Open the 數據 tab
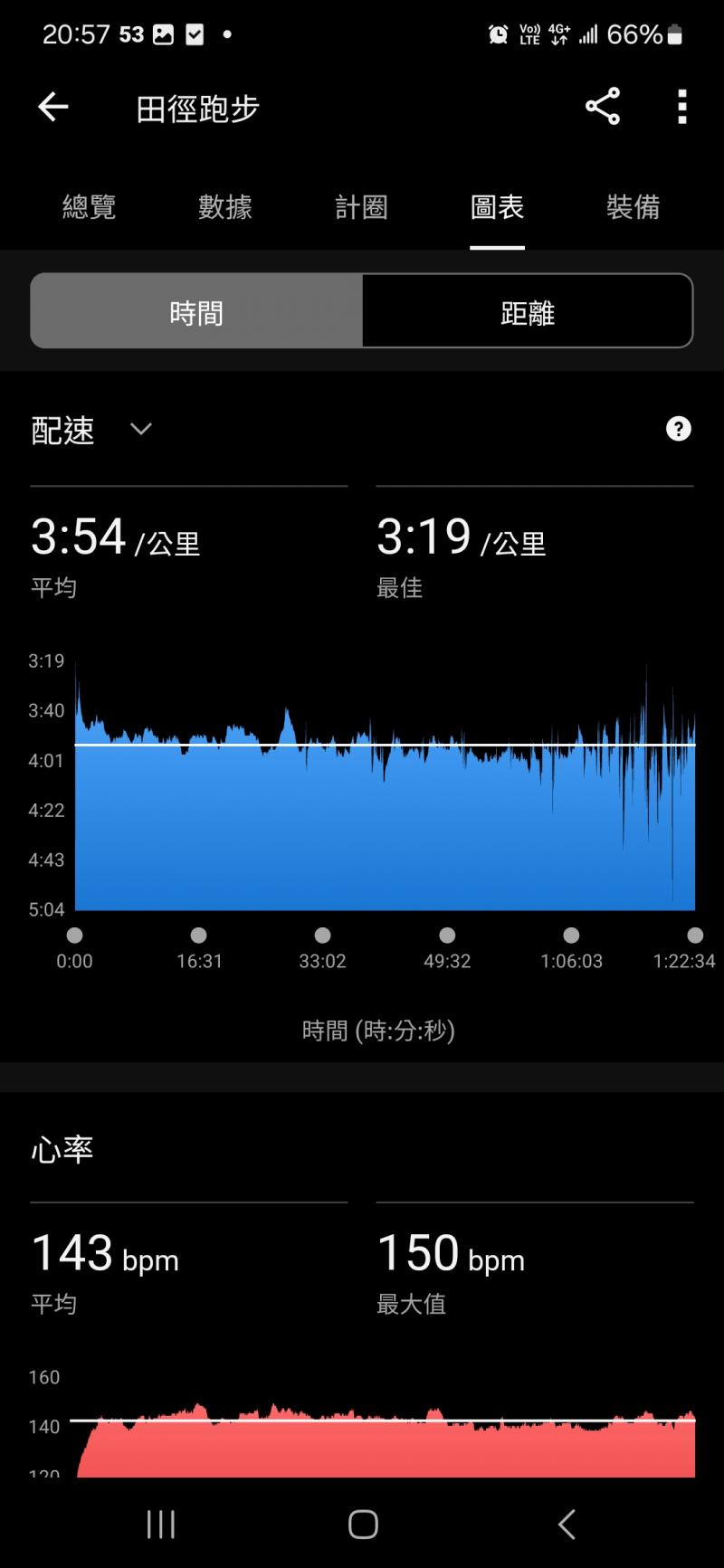The height and width of the screenshot is (1568, 724). point(224,207)
